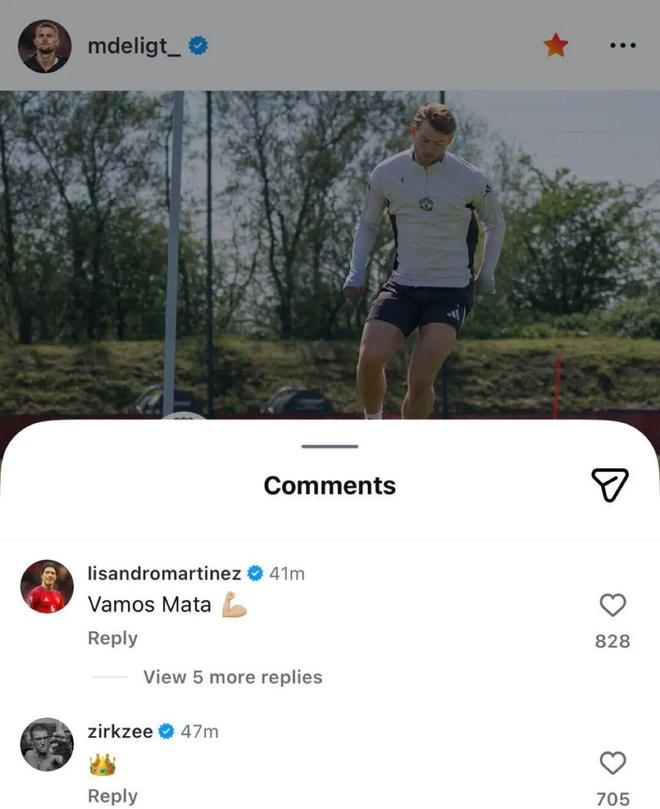Open the three-dot overflow menu
Viewport: 660px width, 809px height.
pos(622,46)
